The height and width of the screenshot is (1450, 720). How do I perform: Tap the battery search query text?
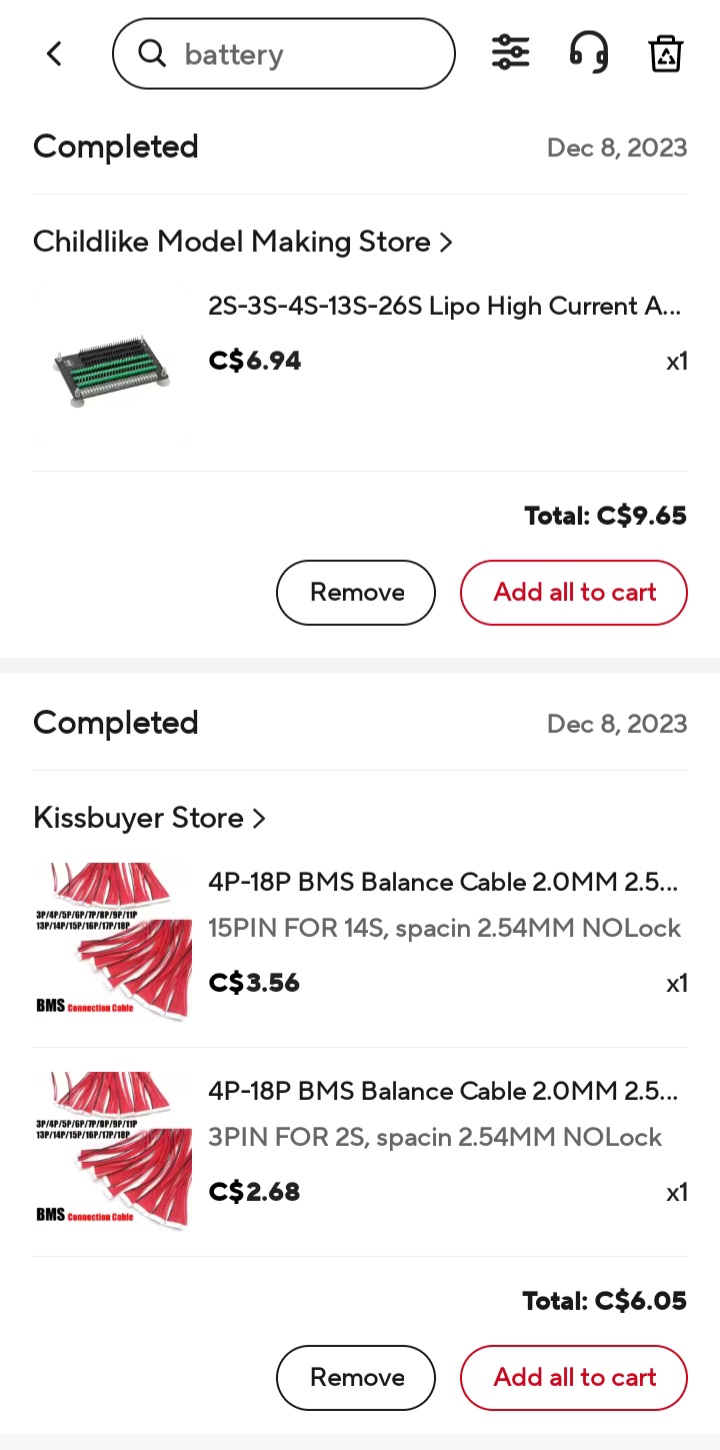tap(234, 54)
